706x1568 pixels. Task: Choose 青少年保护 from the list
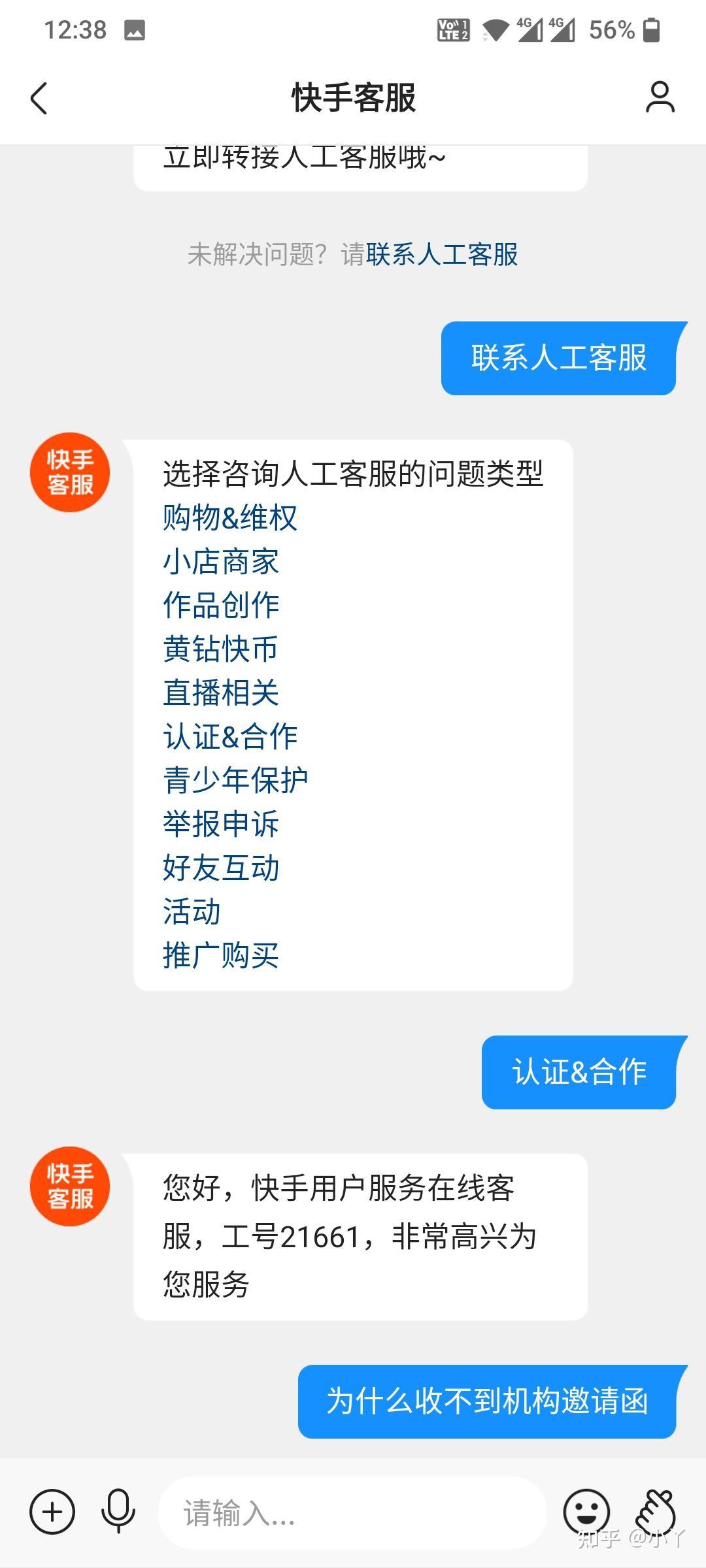point(235,779)
